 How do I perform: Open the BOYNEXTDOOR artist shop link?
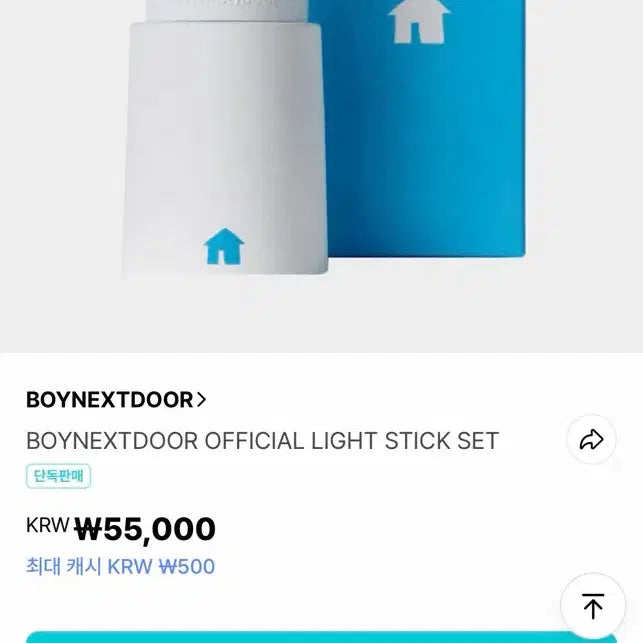pos(116,400)
